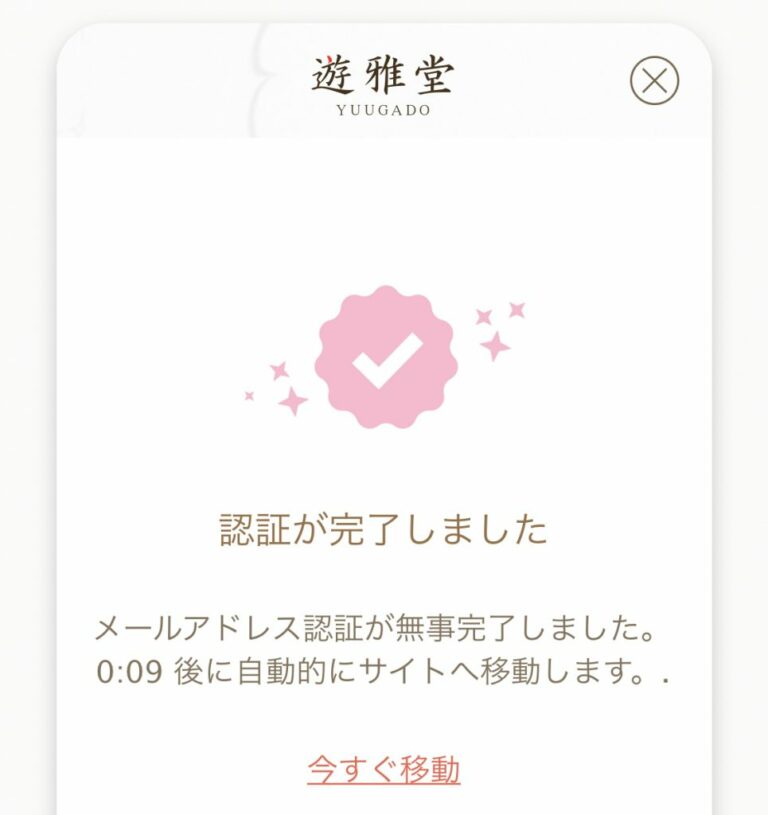The width and height of the screenshot is (768, 815).
Task: Tap the 今すぐ移動 link
Action: tap(384, 770)
